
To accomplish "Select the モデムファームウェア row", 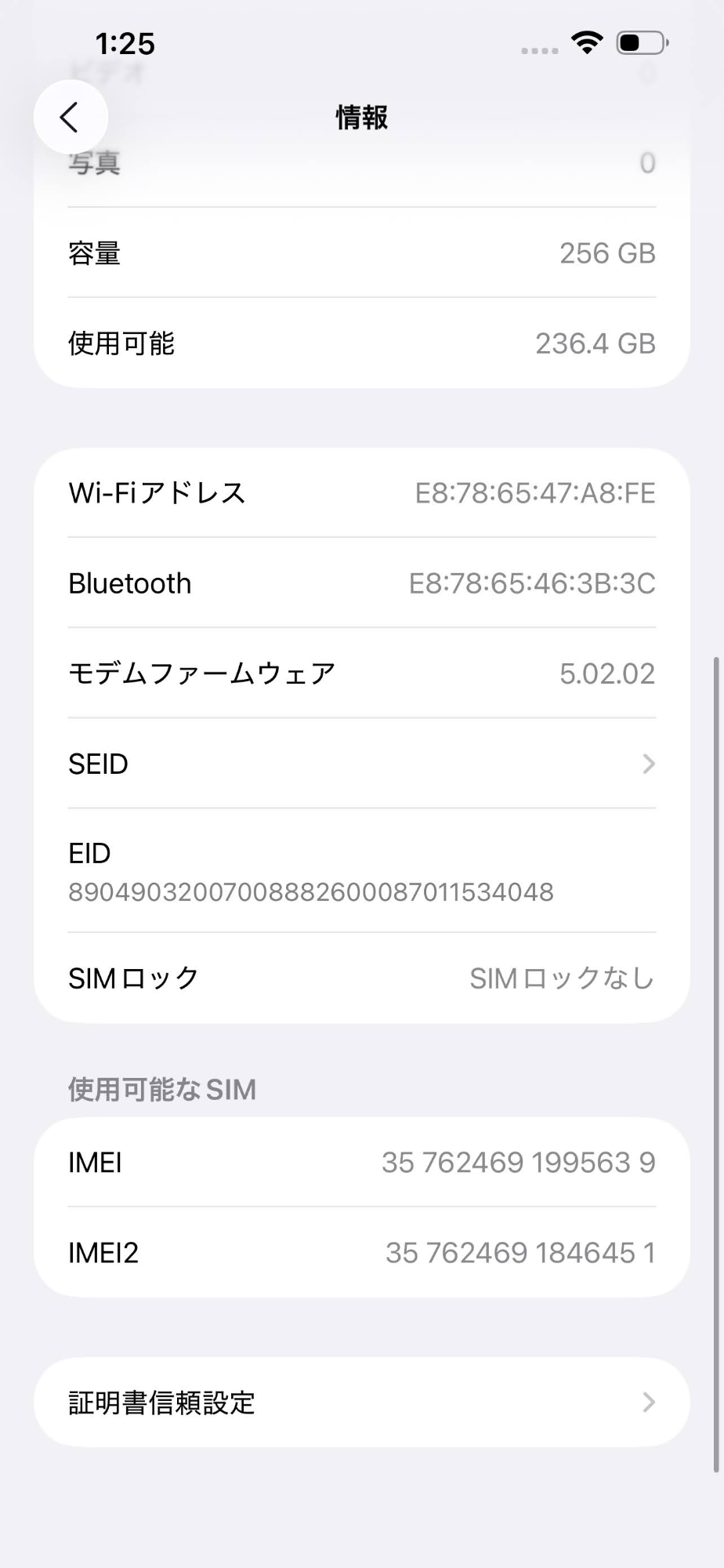I will point(361,673).
